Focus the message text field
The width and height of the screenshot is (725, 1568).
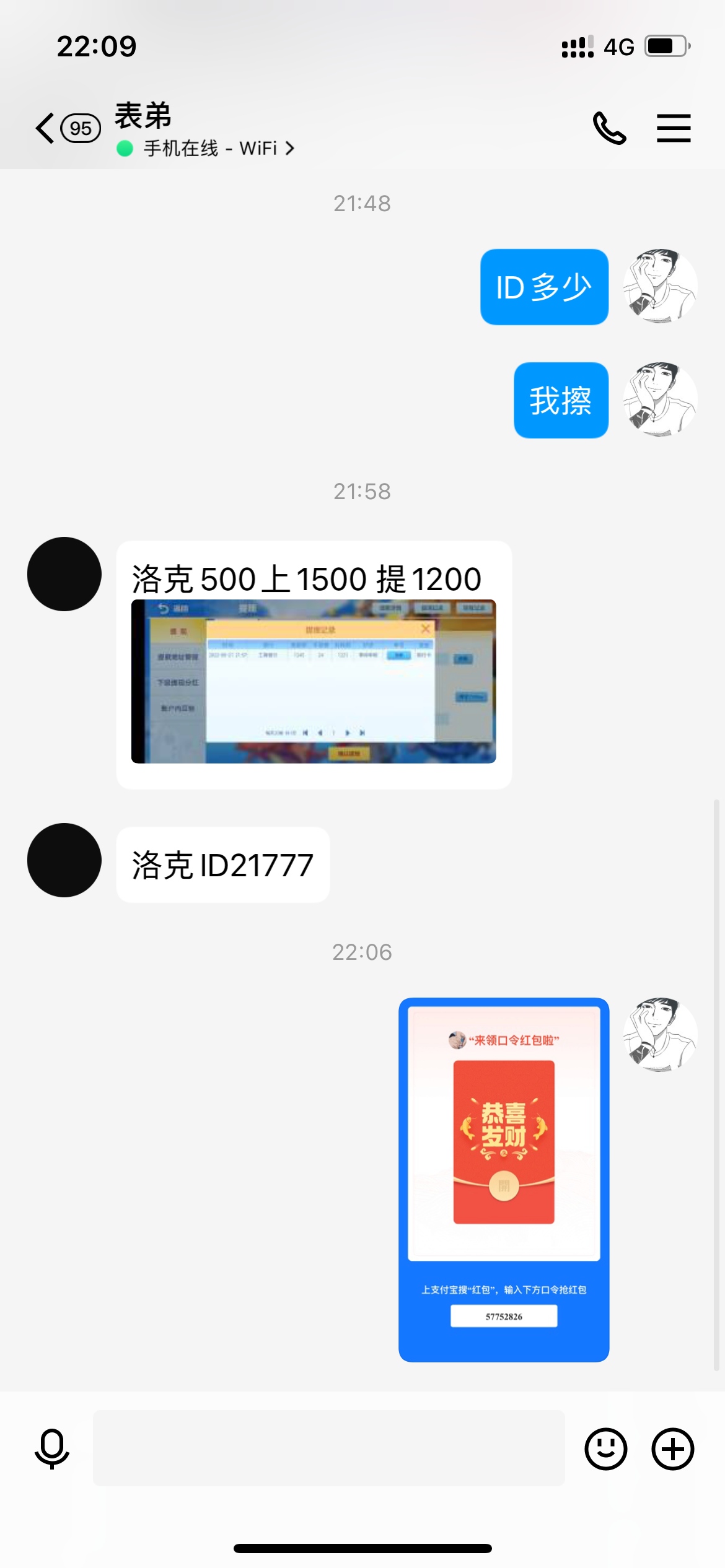tap(328, 1448)
